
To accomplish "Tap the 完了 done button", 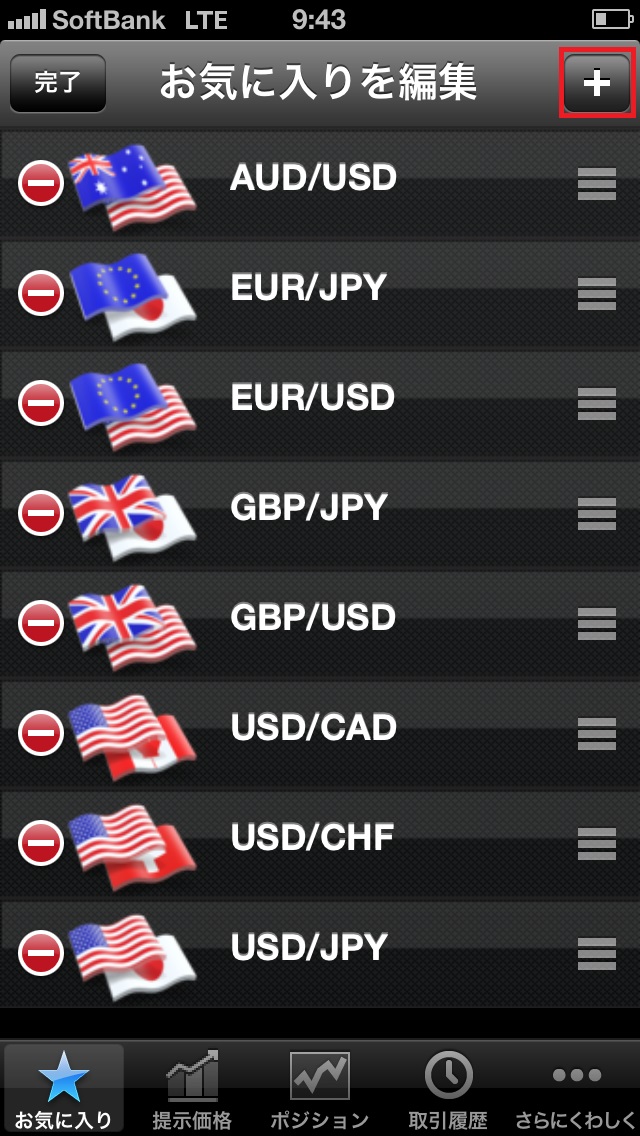I will [x=58, y=83].
